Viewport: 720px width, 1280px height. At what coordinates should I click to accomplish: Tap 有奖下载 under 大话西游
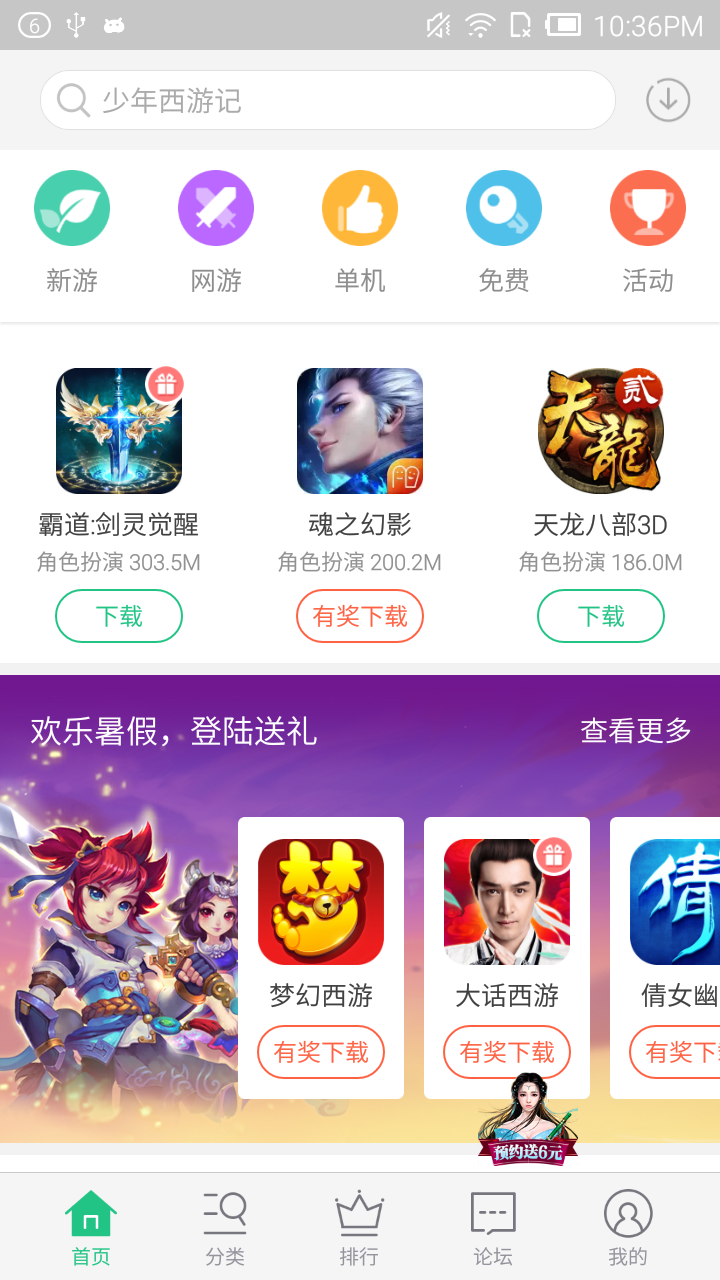[507, 1052]
